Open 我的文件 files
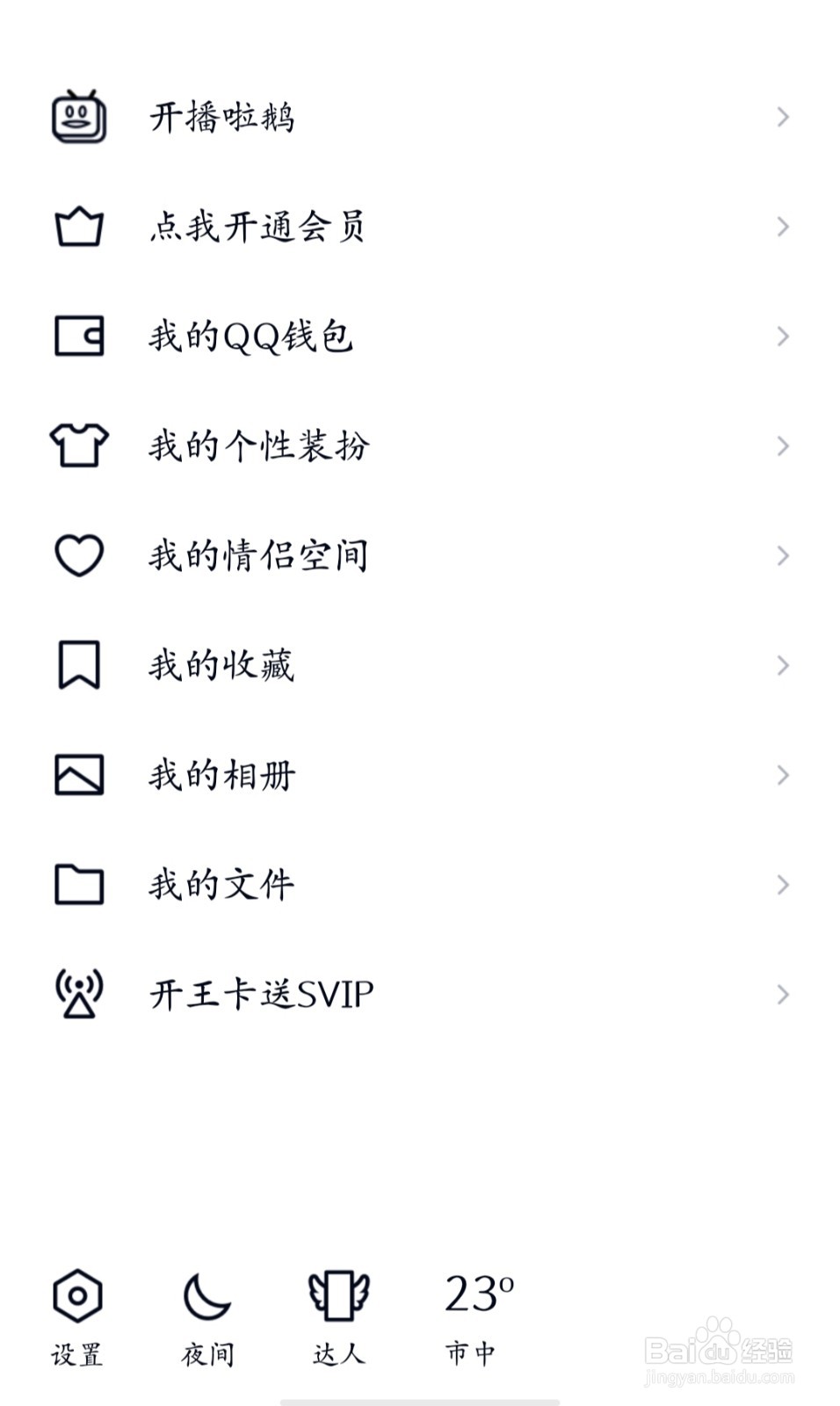Screen dimensions: 840x1406 (221, 885)
